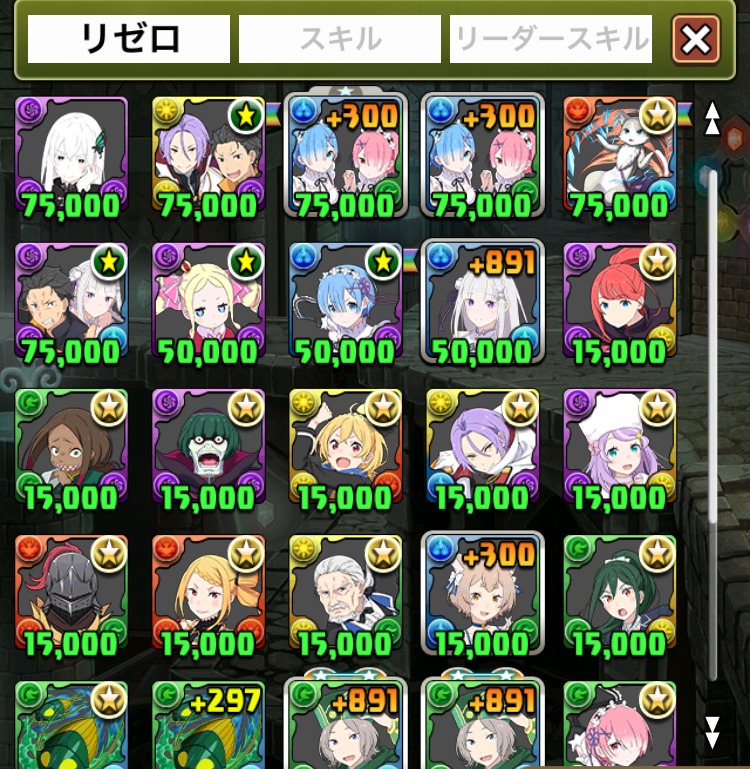The height and width of the screenshot is (769, 750).
Task: Switch to the スキル tab
Action: 339,39
